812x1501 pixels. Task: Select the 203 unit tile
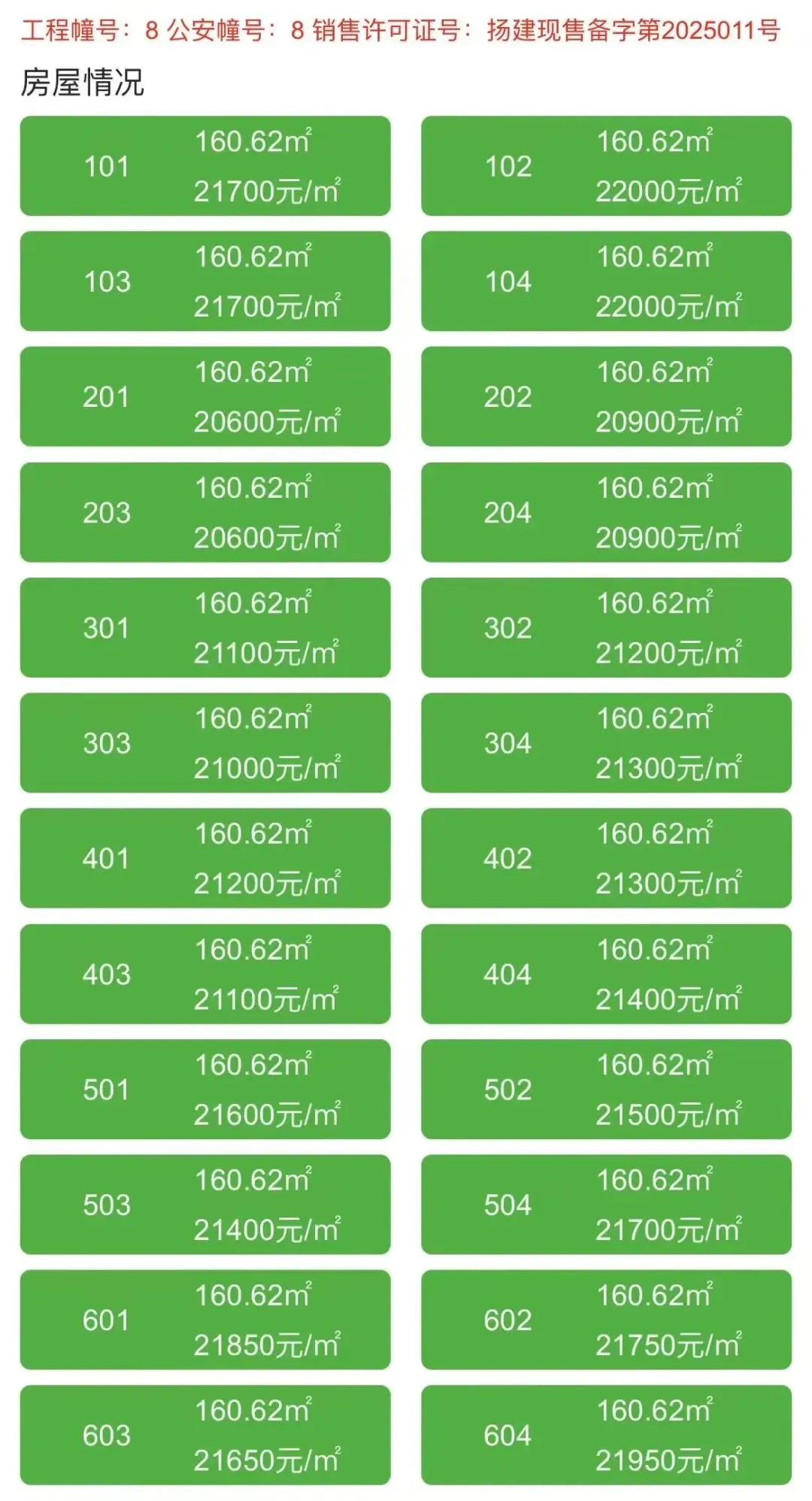tap(205, 512)
